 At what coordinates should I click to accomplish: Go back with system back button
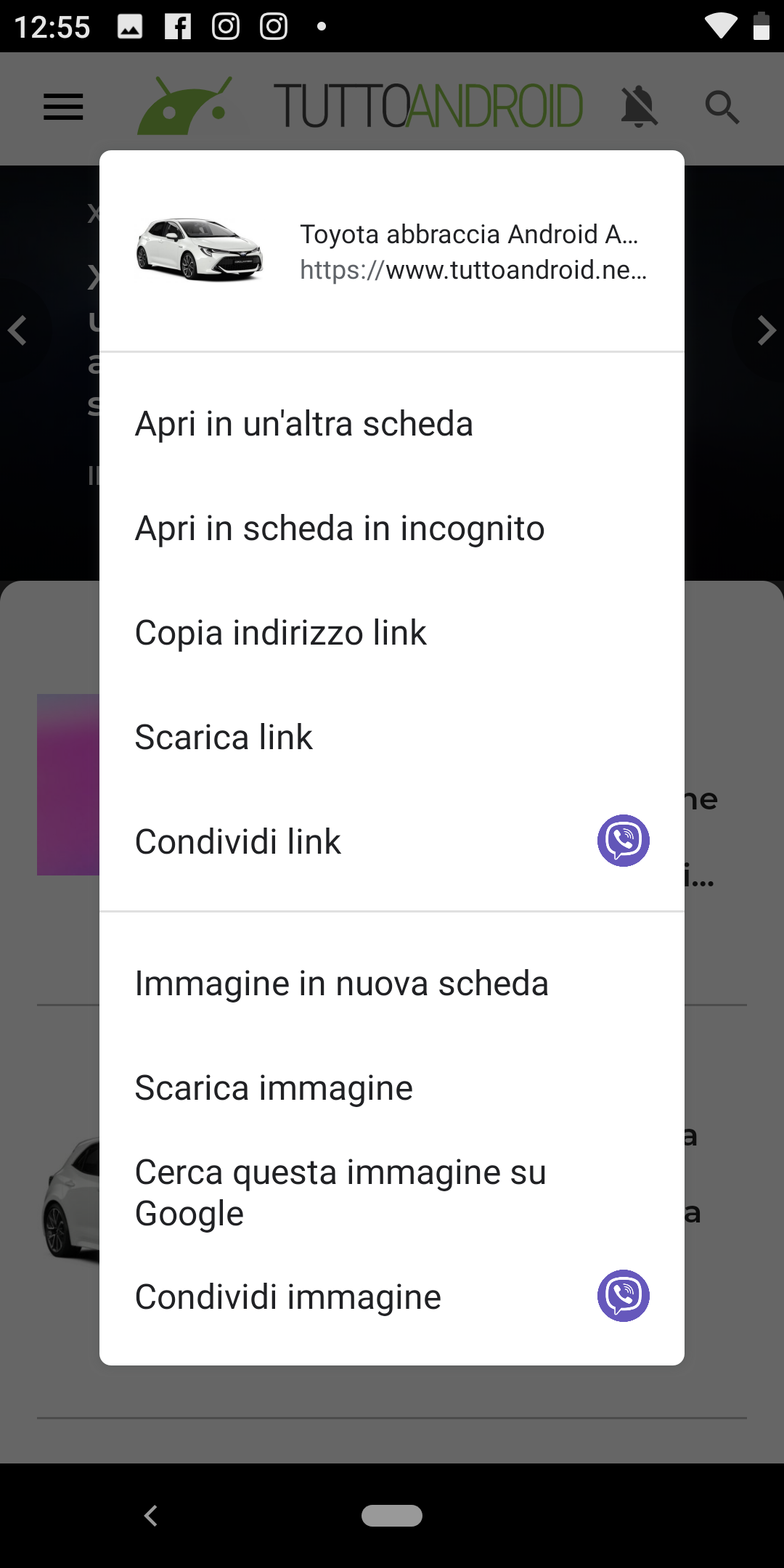point(151,1516)
